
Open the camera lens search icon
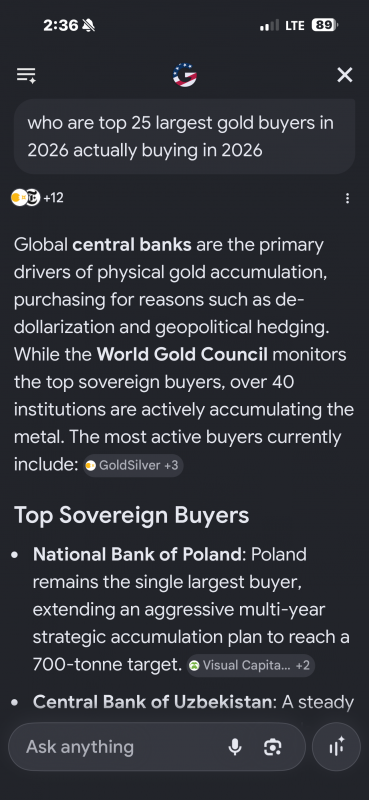(x=273, y=747)
